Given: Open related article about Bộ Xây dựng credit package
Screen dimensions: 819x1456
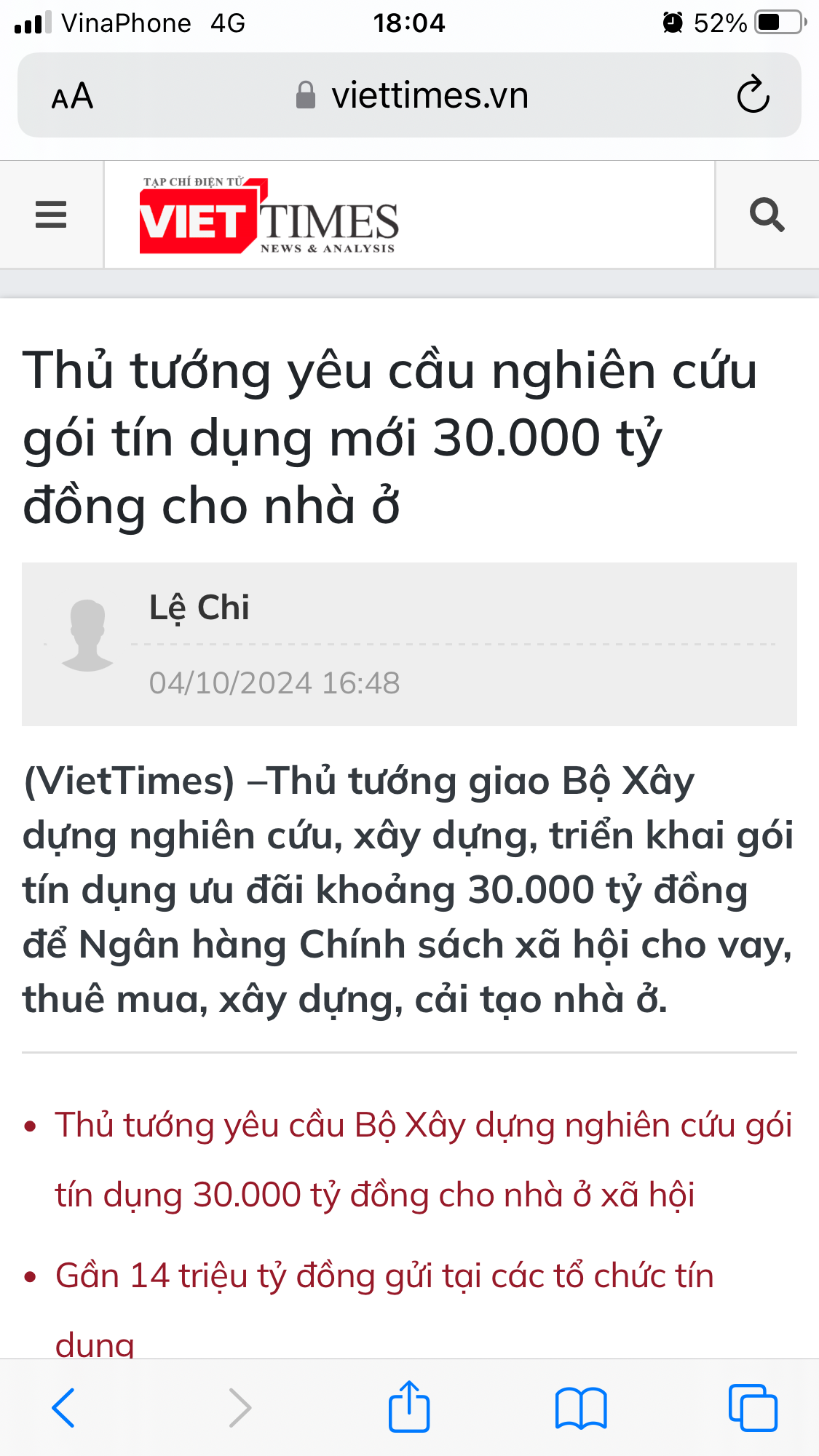Looking at the screenshot, I should tap(422, 1159).
